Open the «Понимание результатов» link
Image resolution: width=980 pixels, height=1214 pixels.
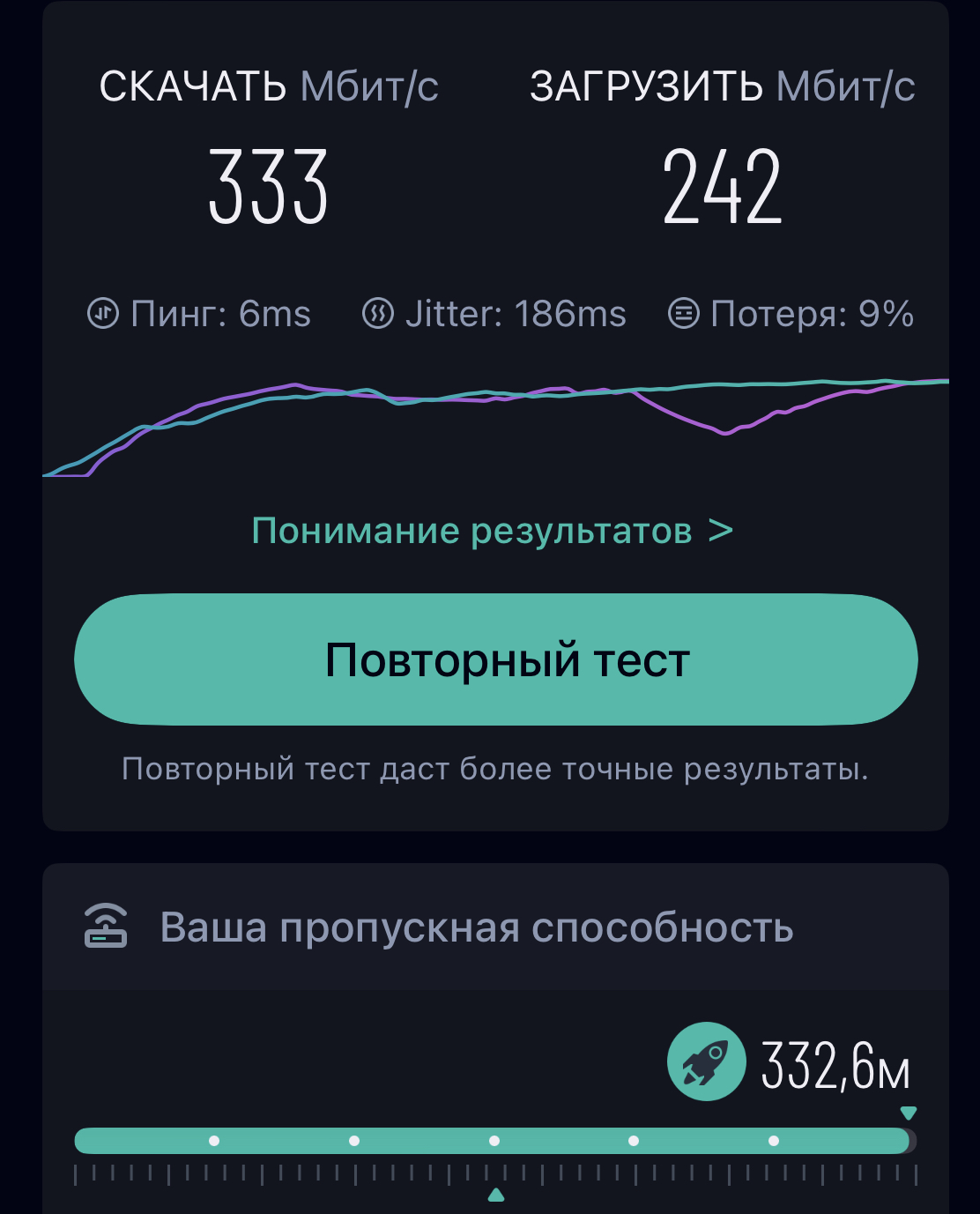click(492, 531)
